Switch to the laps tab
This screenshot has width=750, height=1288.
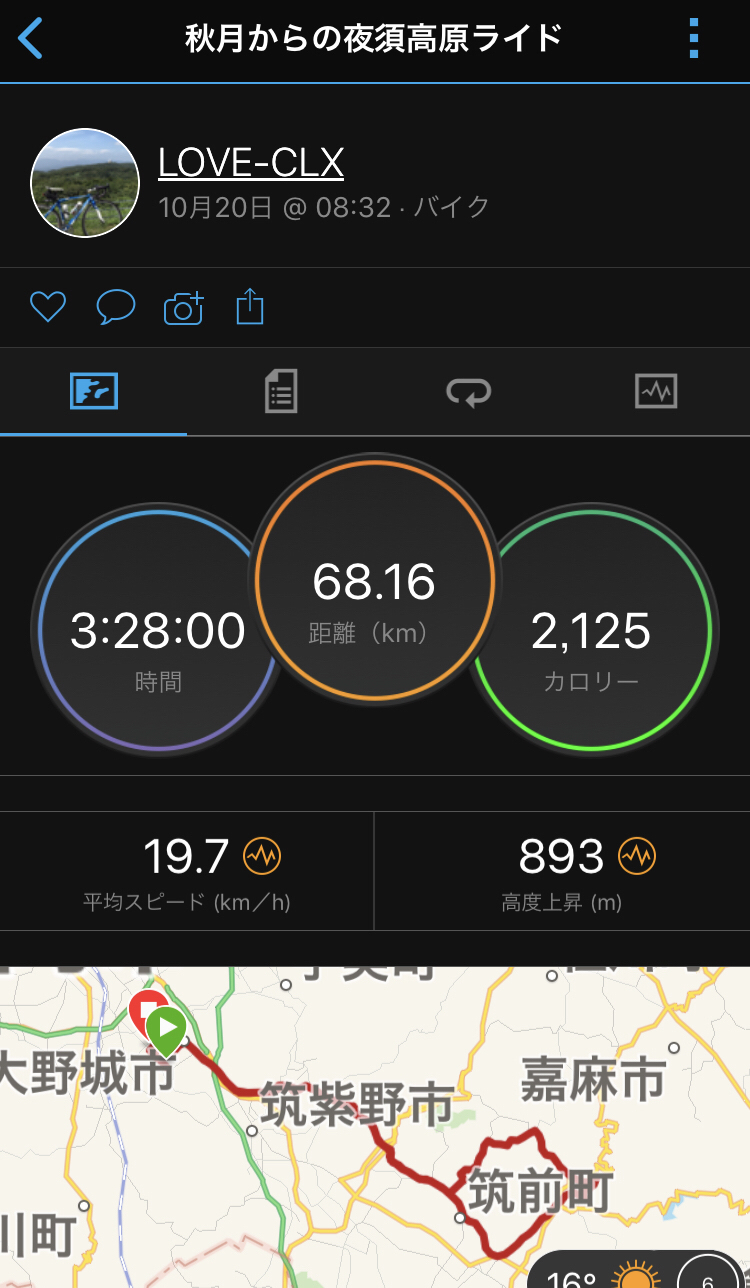tap(468, 391)
